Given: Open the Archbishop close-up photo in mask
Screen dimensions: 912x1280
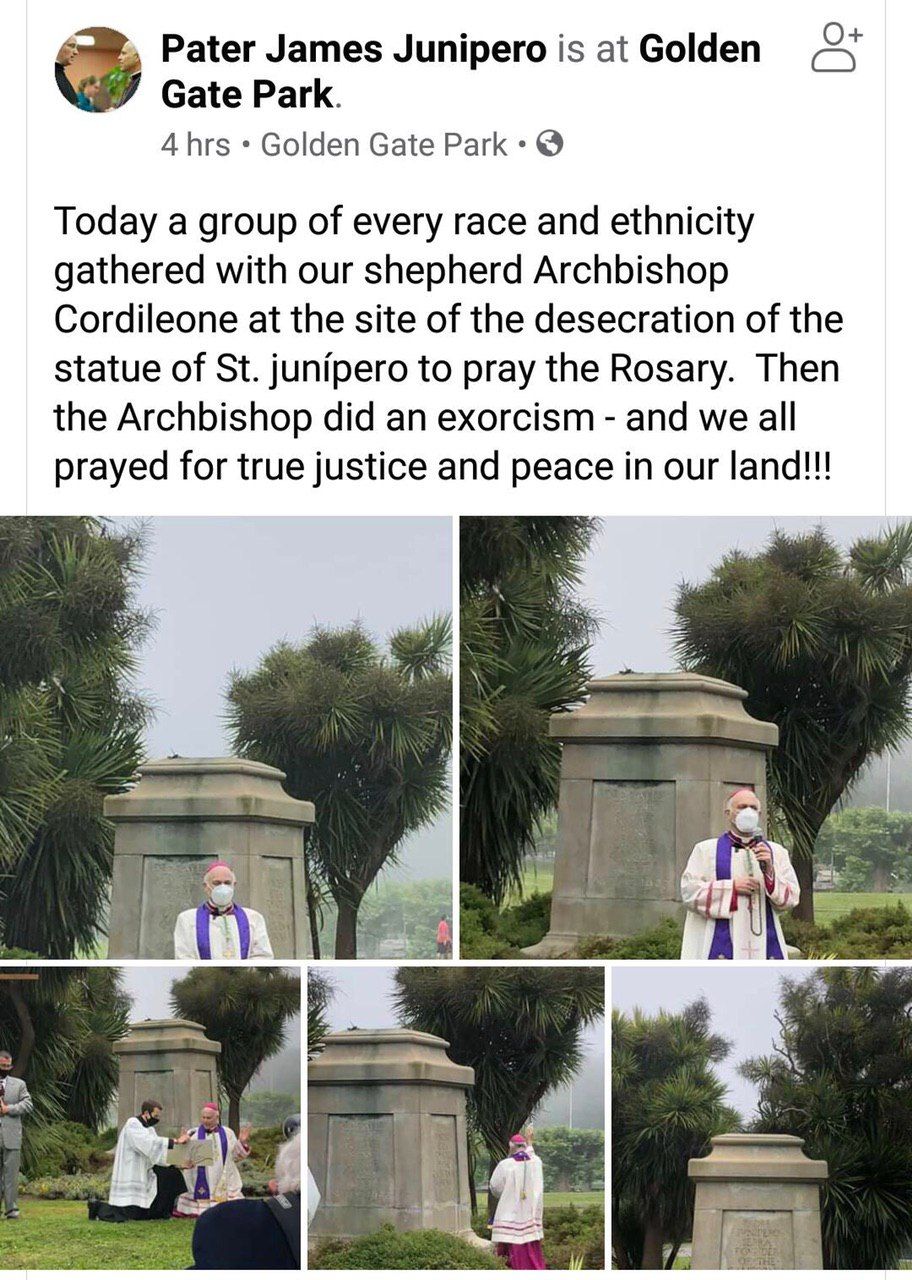Looking at the screenshot, I should (226, 737).
